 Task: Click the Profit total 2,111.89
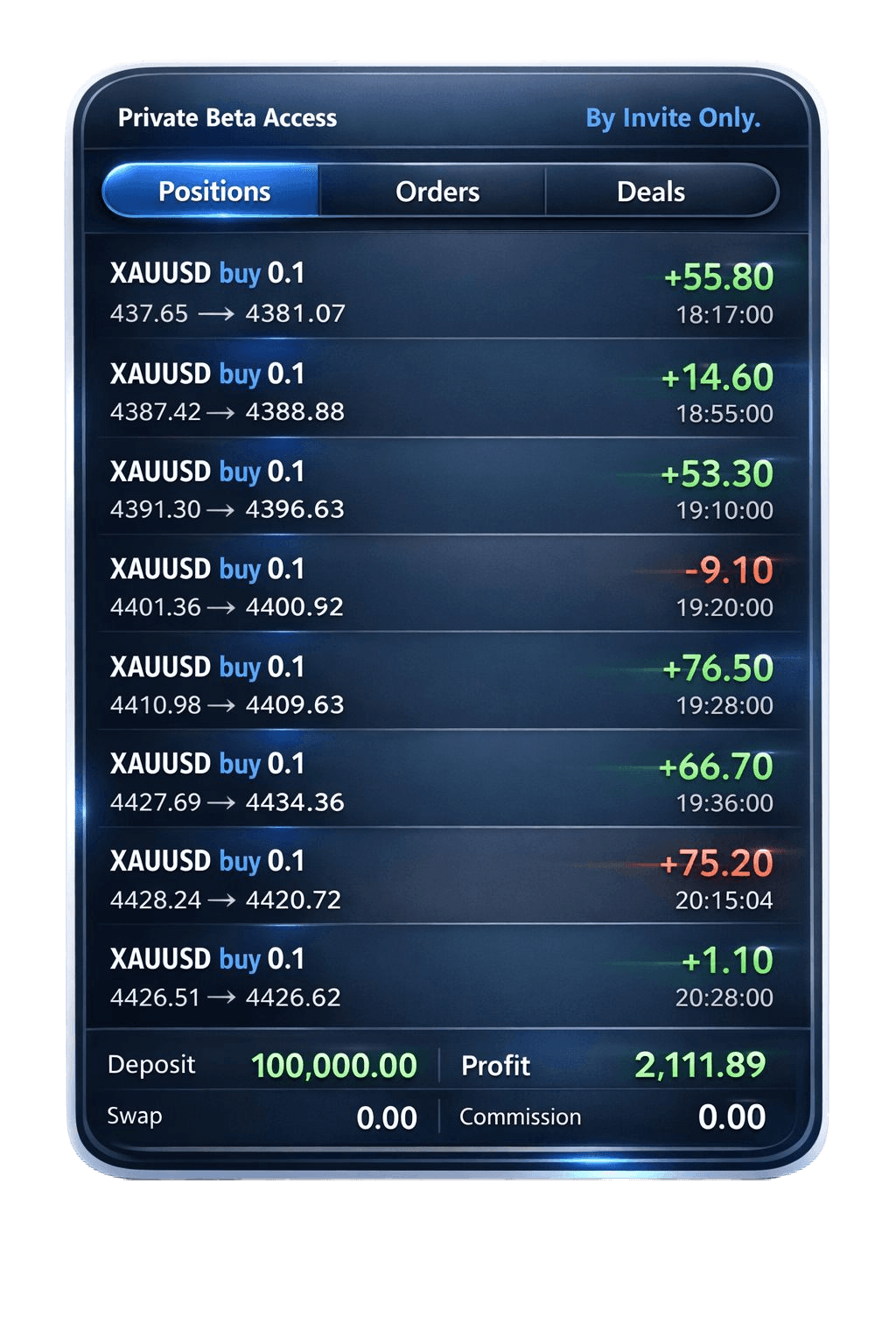click(700, 1066)
